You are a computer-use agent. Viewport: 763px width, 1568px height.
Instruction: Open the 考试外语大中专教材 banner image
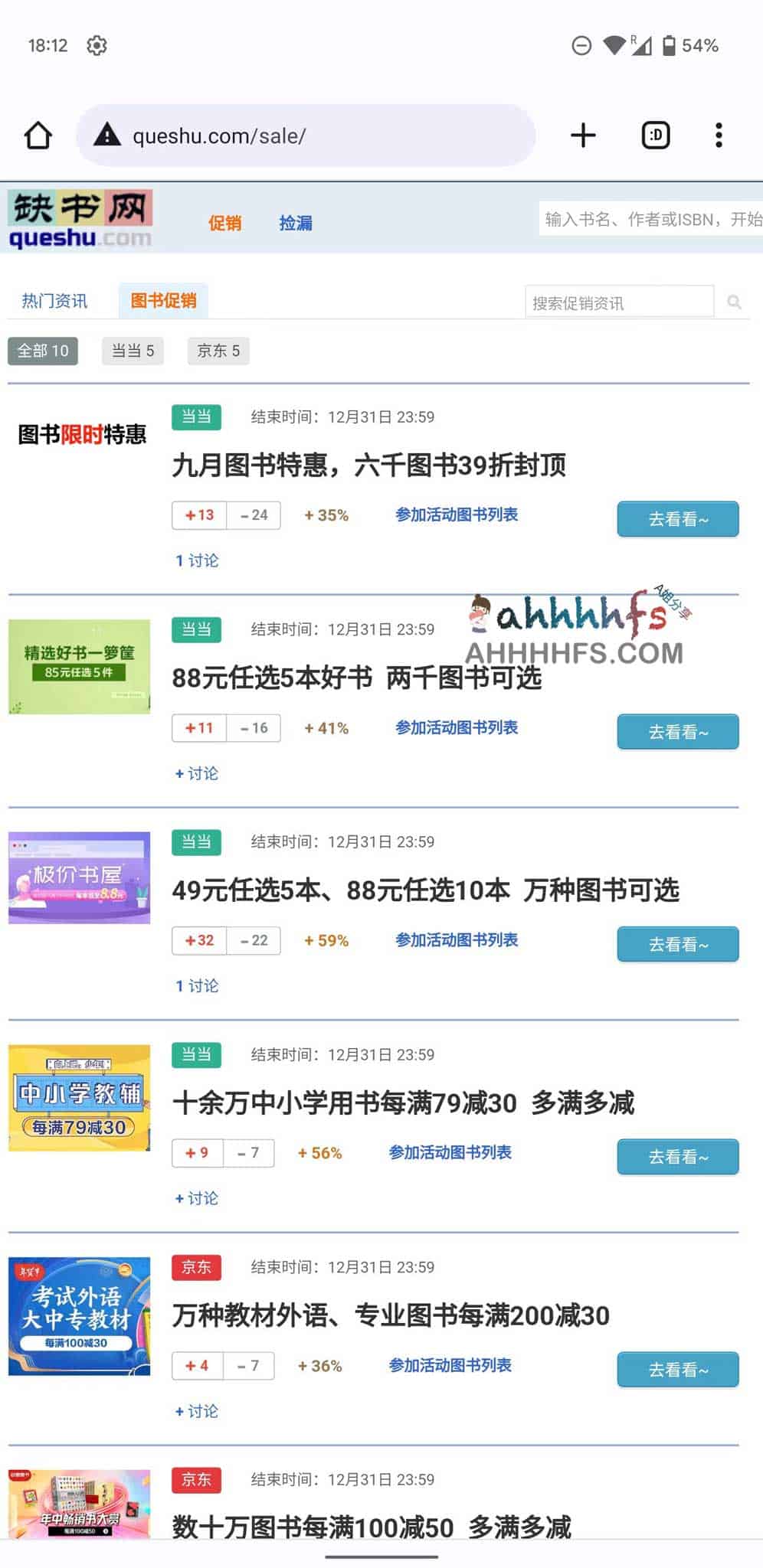point(79,1315)
